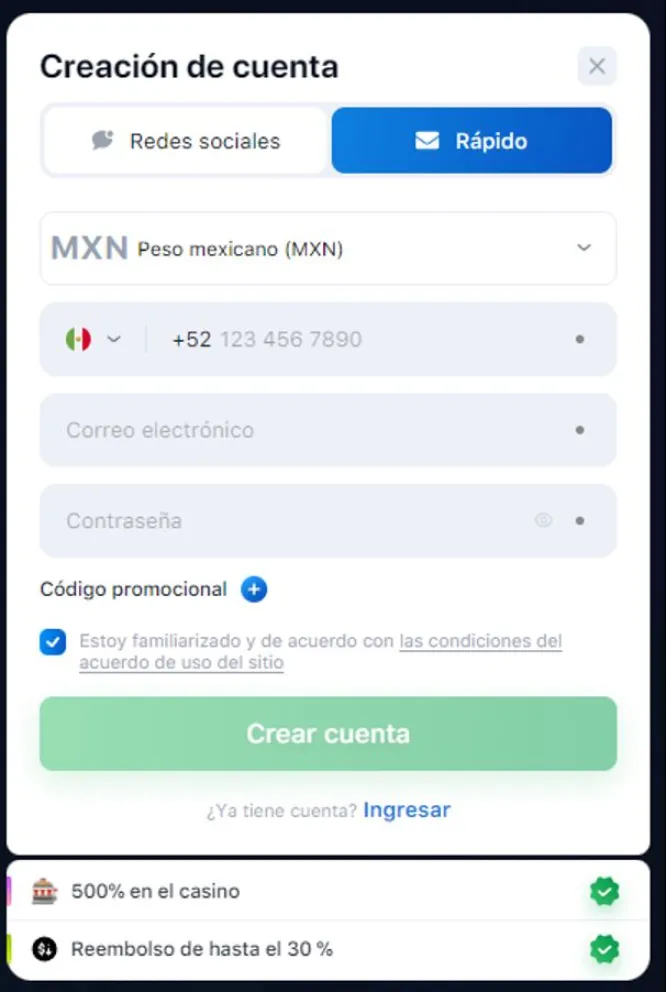Viewport: 666px width, 992px height.
Task: Close the account creation dialog
Action: coord(597,67)
